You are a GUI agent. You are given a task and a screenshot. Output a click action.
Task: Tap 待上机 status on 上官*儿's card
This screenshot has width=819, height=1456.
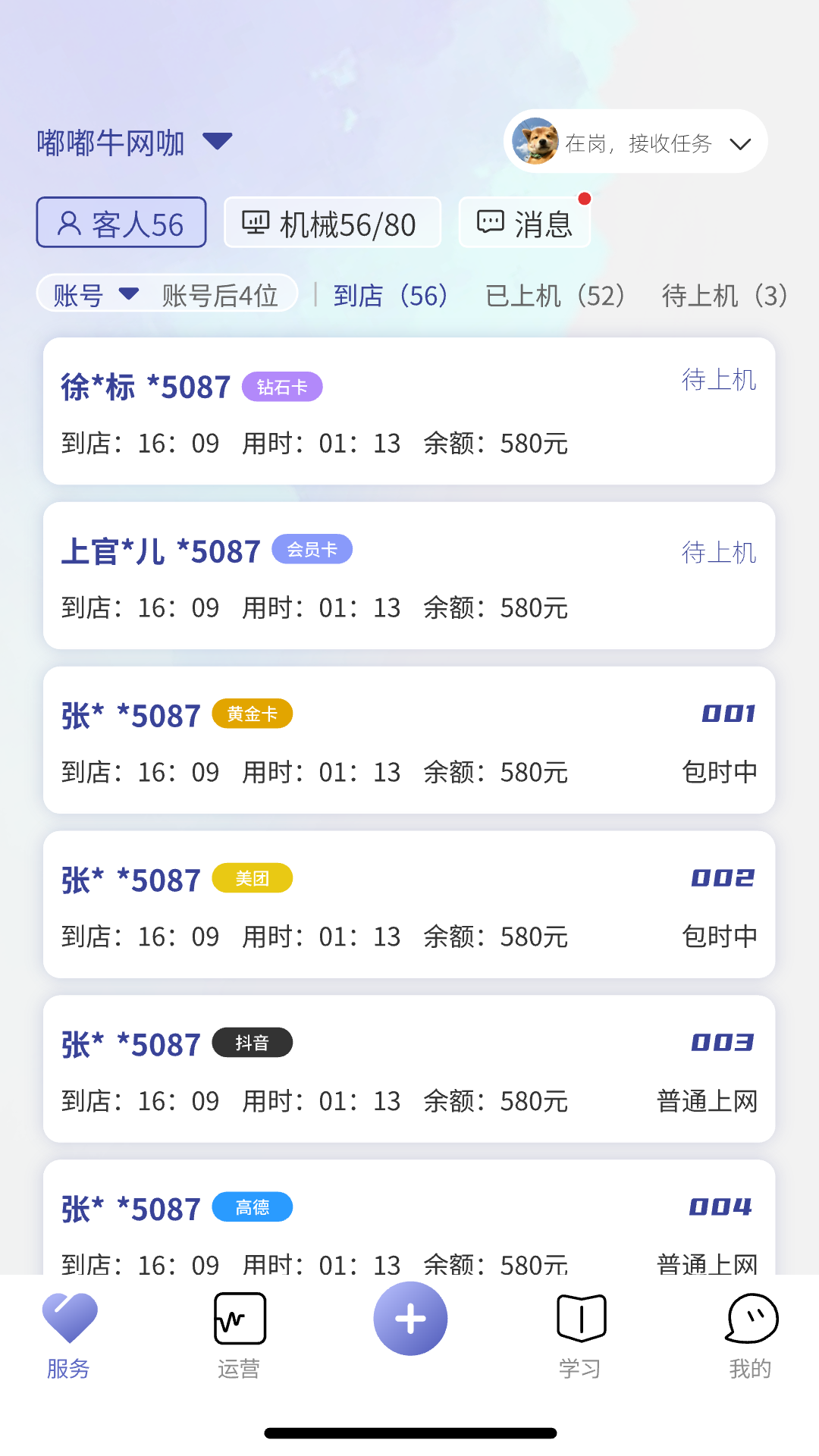tap(719, 553)
